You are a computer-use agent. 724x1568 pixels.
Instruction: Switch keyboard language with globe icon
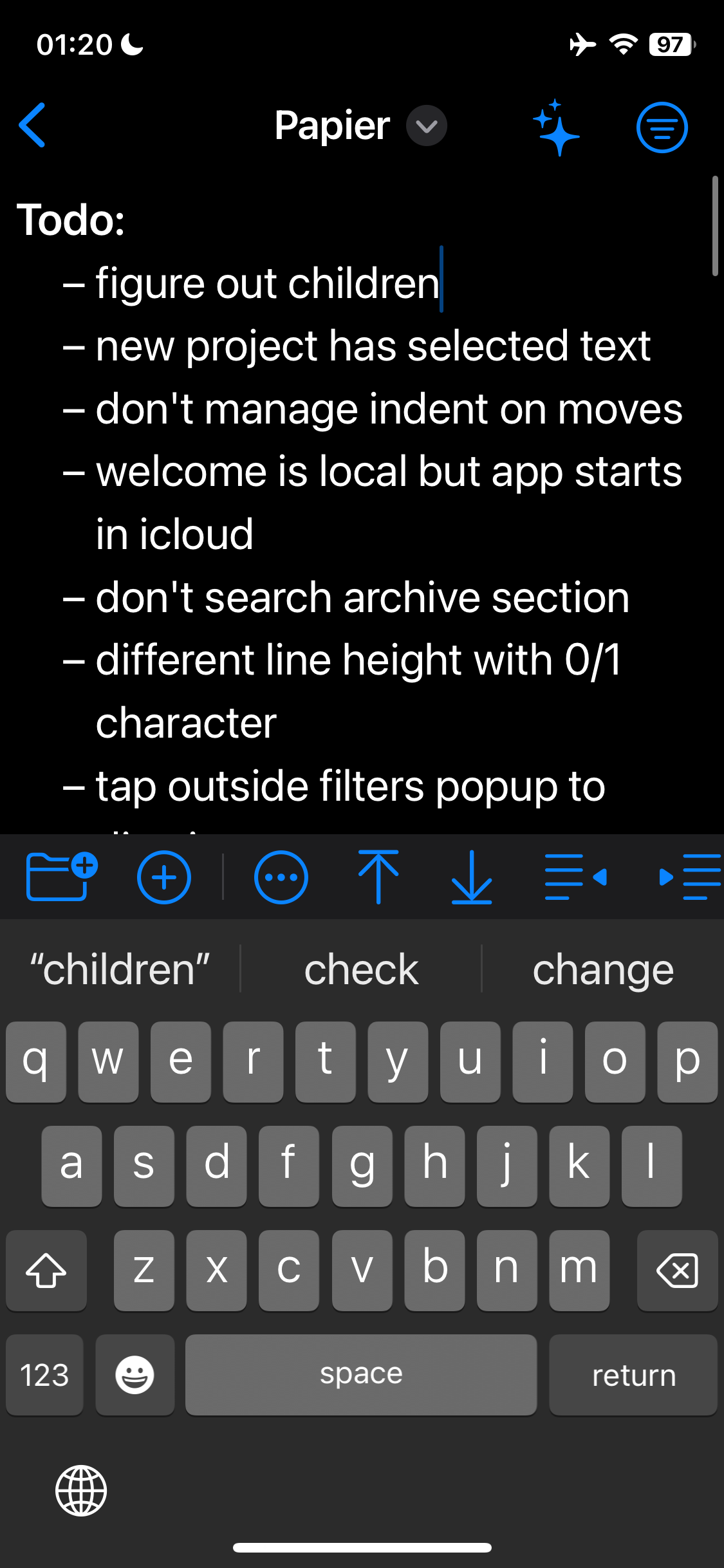[81, 1490]
